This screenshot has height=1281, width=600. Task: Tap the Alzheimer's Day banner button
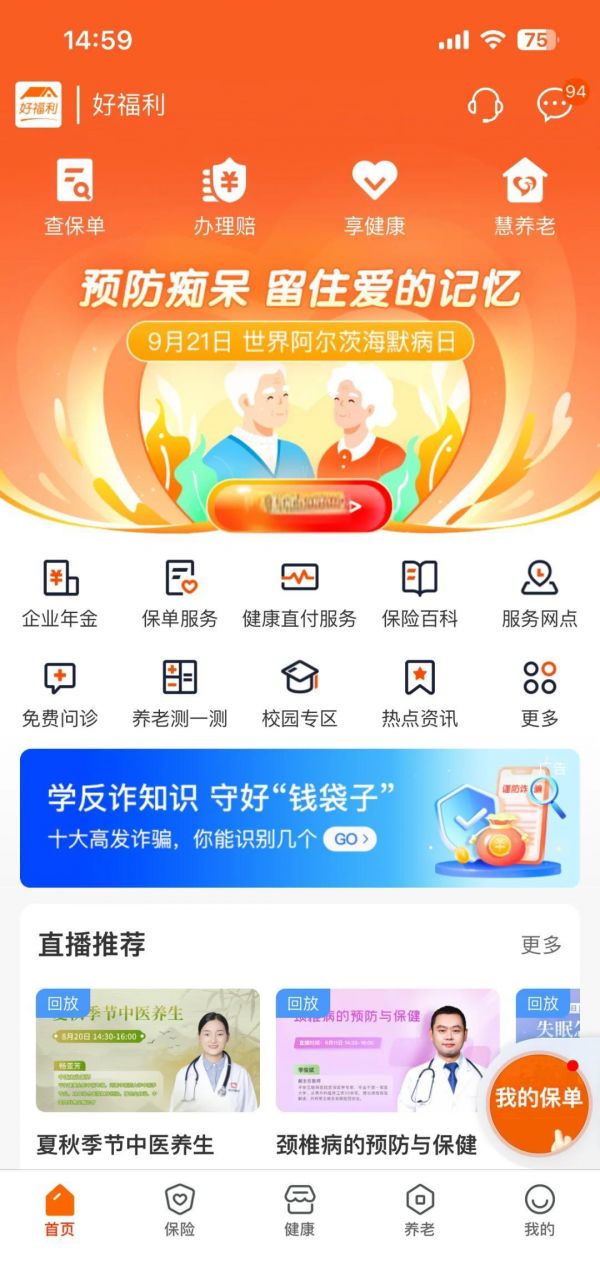coord(299,506)
